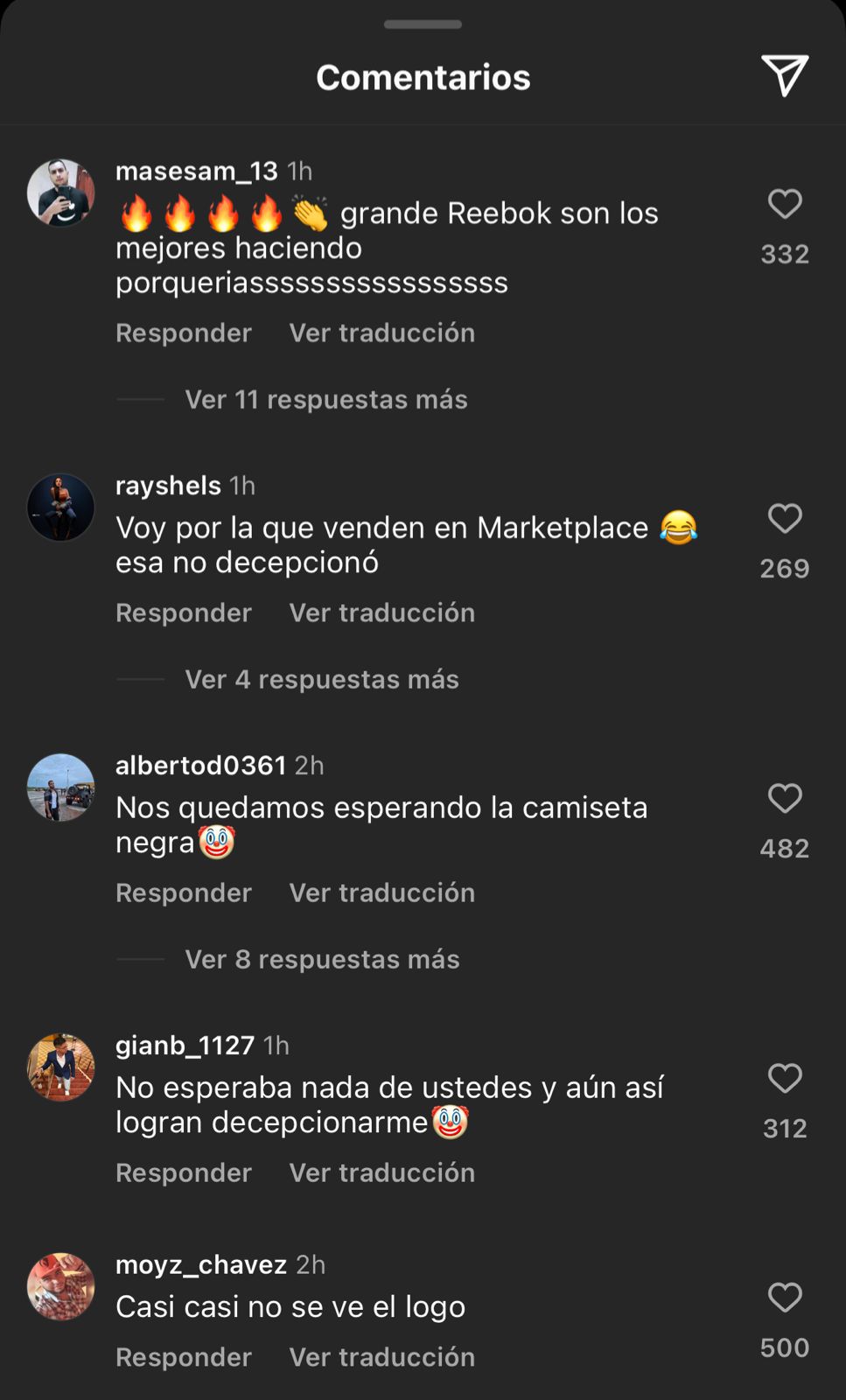Like rayshels' comment about Marketplace
Screen dimensions: 846x1400
point(785,519)
